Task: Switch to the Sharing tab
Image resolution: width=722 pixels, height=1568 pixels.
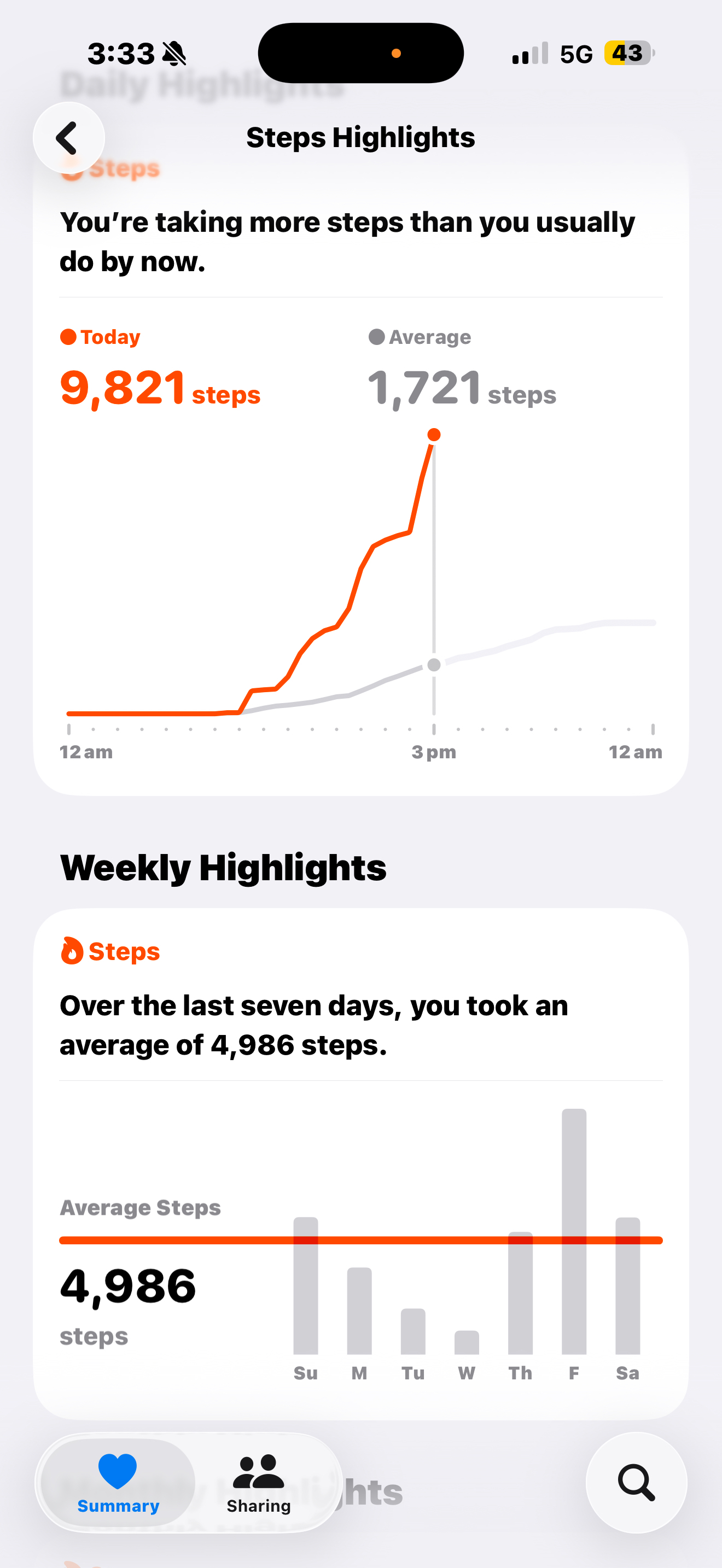Action: pos(259,1483)
